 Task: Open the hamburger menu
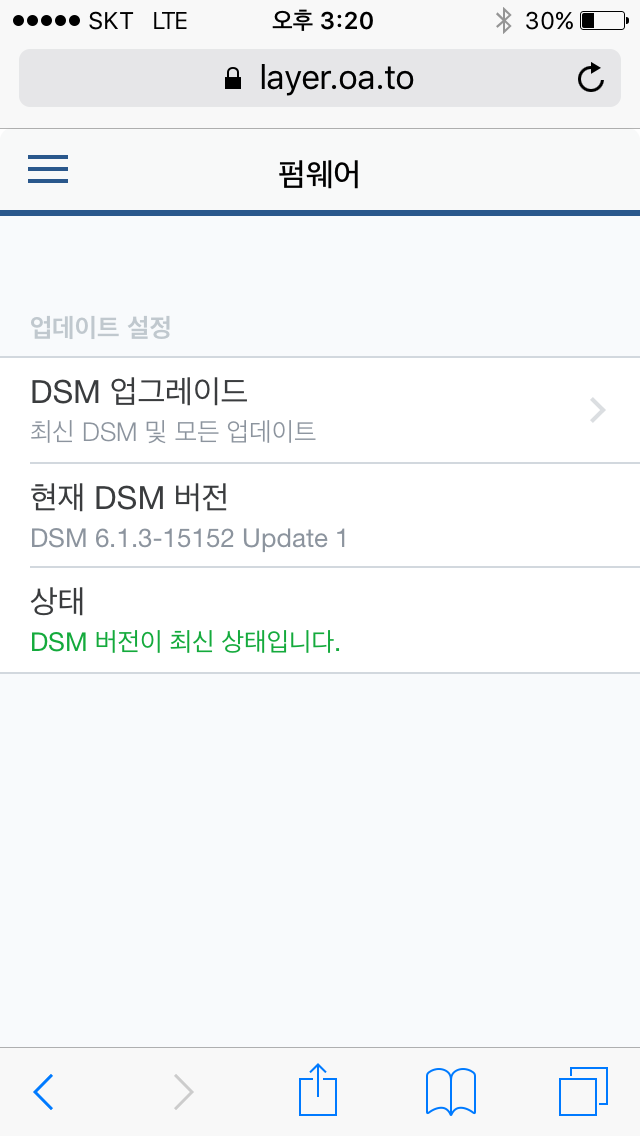[x=48, y=170]
